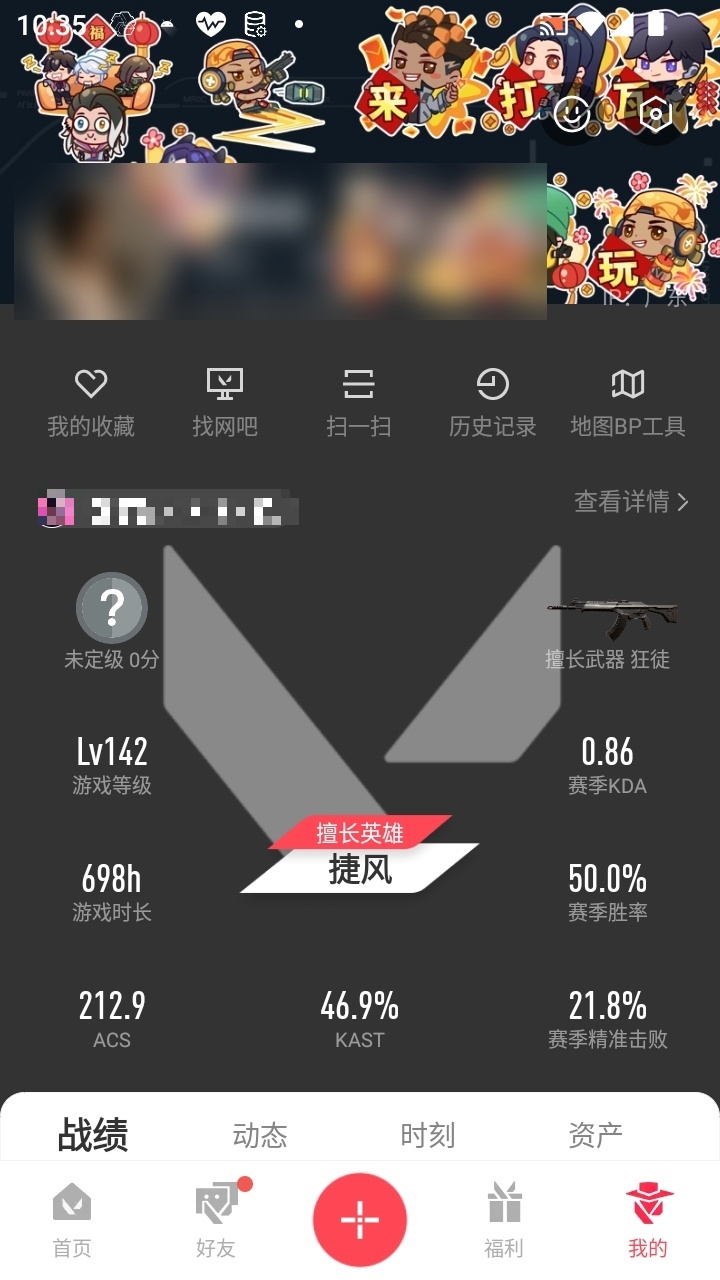Open the 福利 benefits tab
Viewport: 720px width, 1280px height.
(503, 1220)
